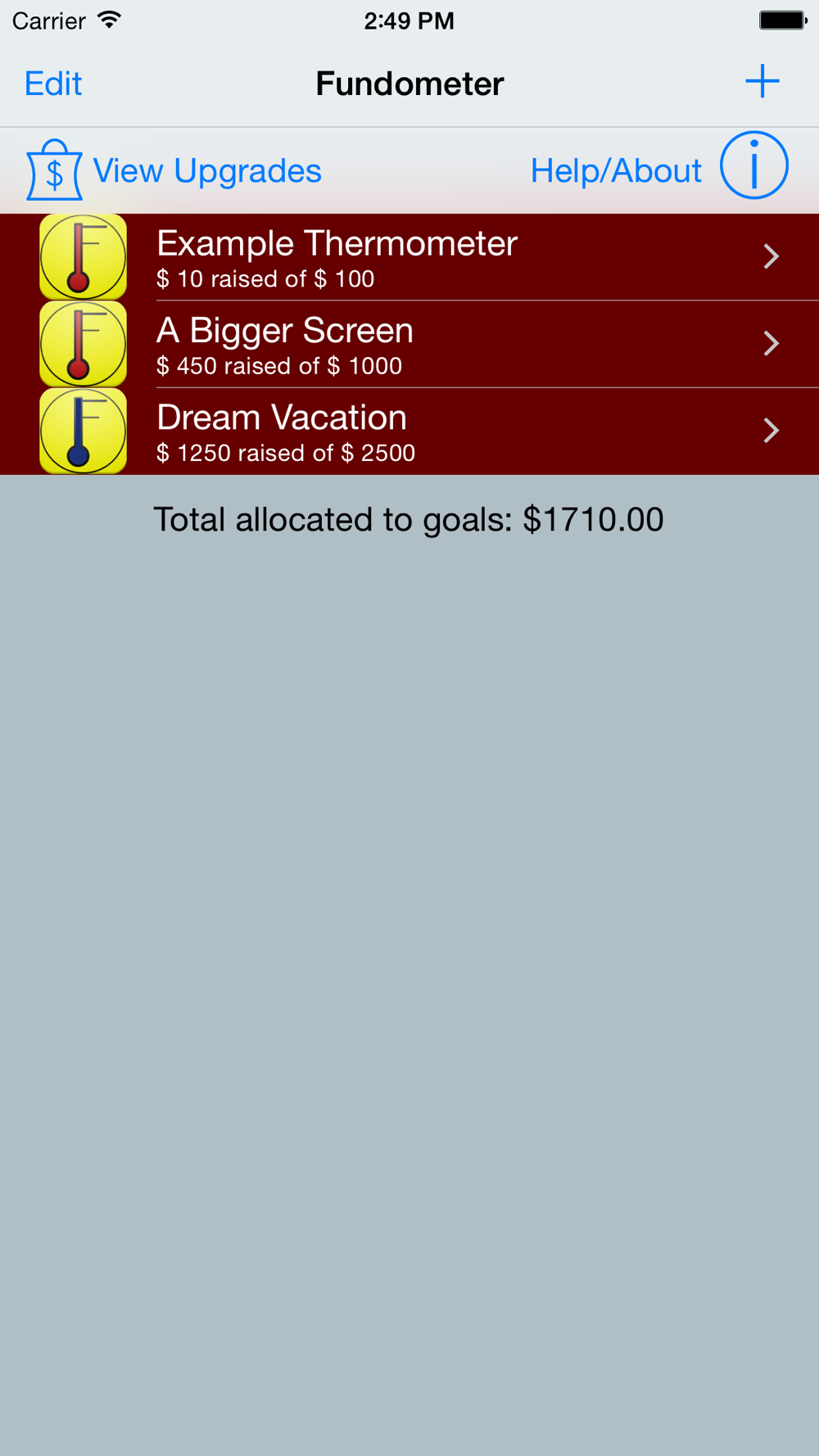Add a new thermometer with plus icon
This screenshot has height=1456, width=819.
pyautogui.click(x=762, y=81)
